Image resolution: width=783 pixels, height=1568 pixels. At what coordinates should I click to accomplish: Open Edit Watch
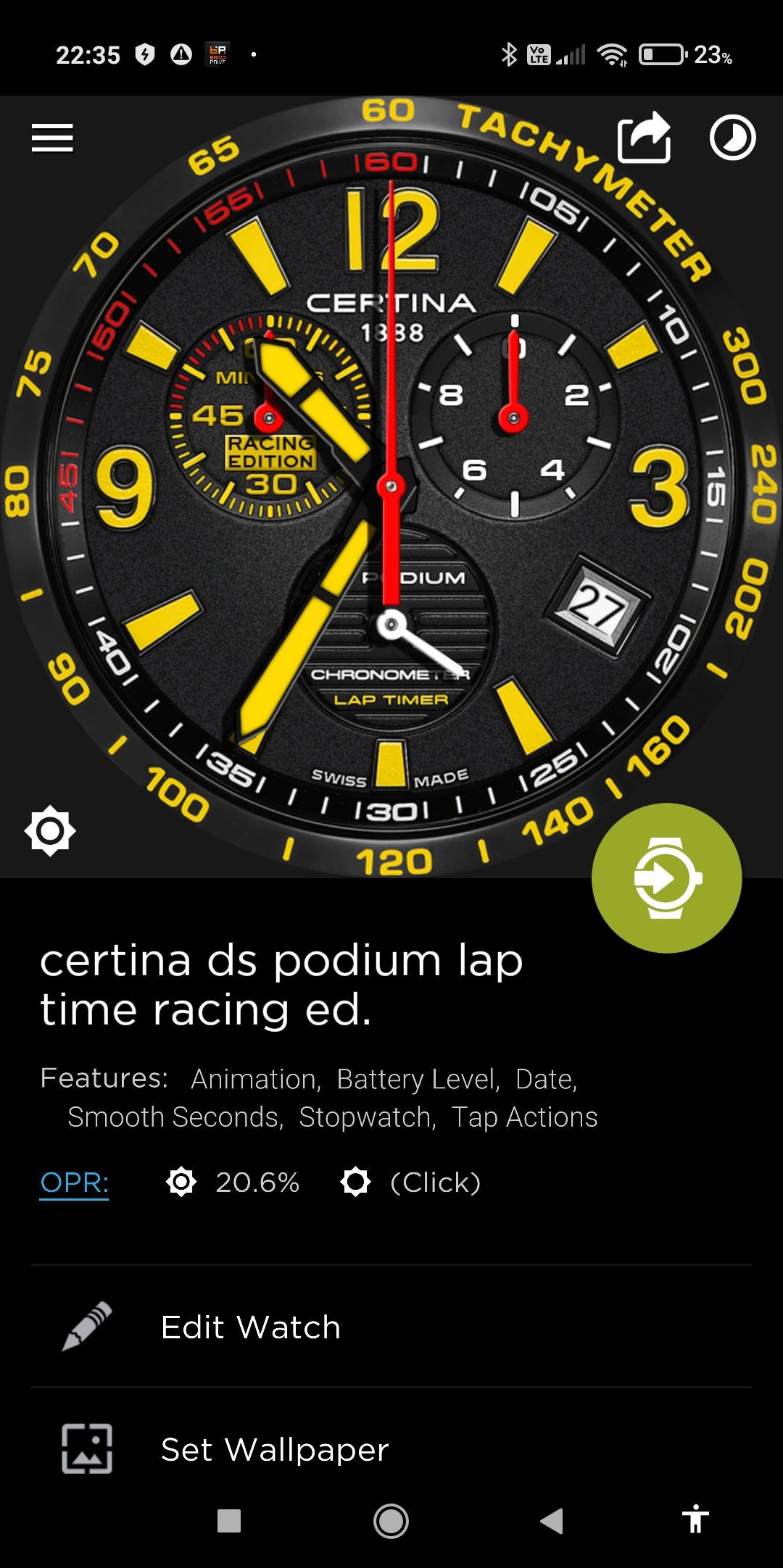(x=391, y=1327)
